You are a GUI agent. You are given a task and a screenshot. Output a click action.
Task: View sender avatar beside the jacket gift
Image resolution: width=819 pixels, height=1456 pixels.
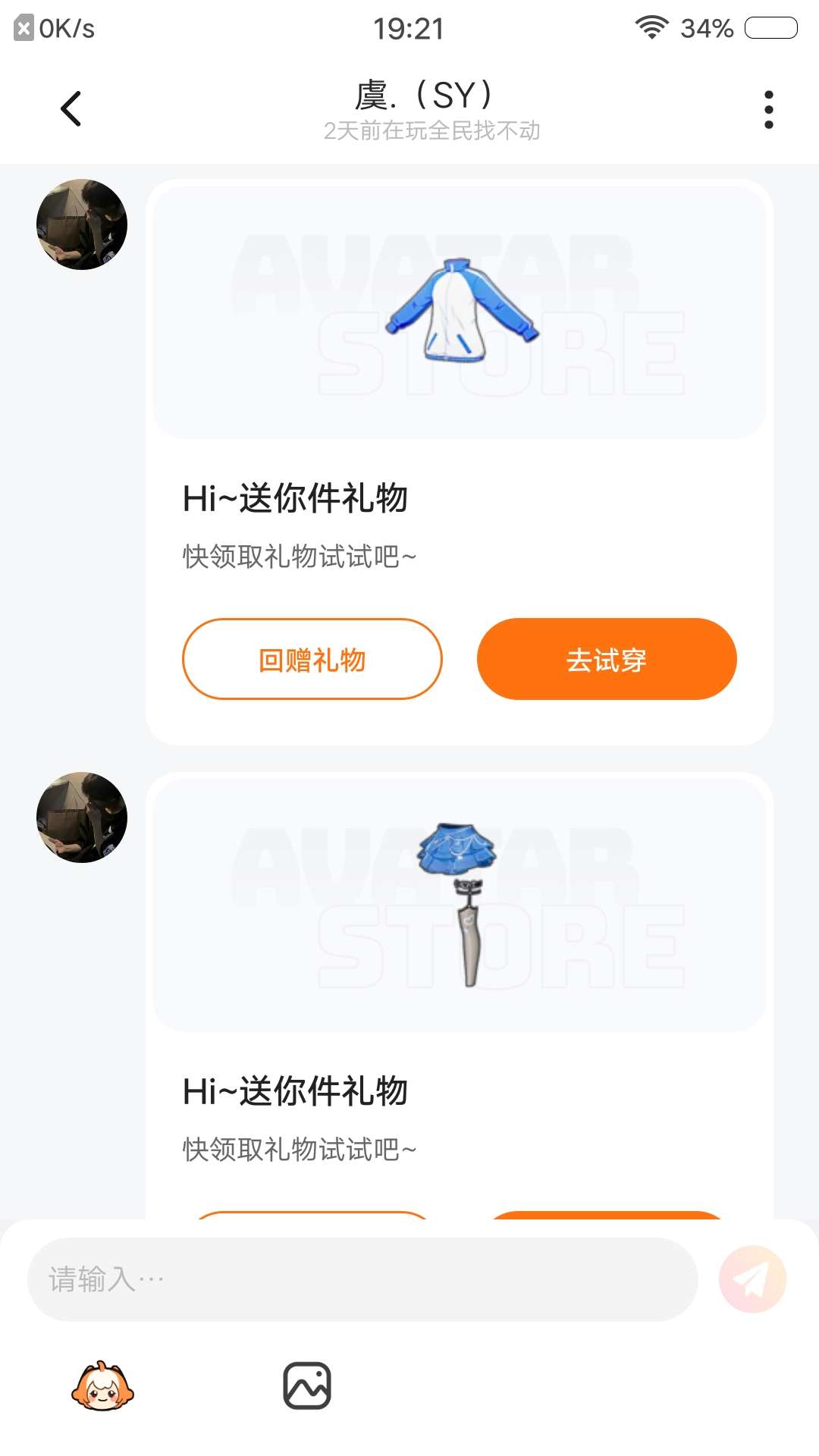pos(82,224)
